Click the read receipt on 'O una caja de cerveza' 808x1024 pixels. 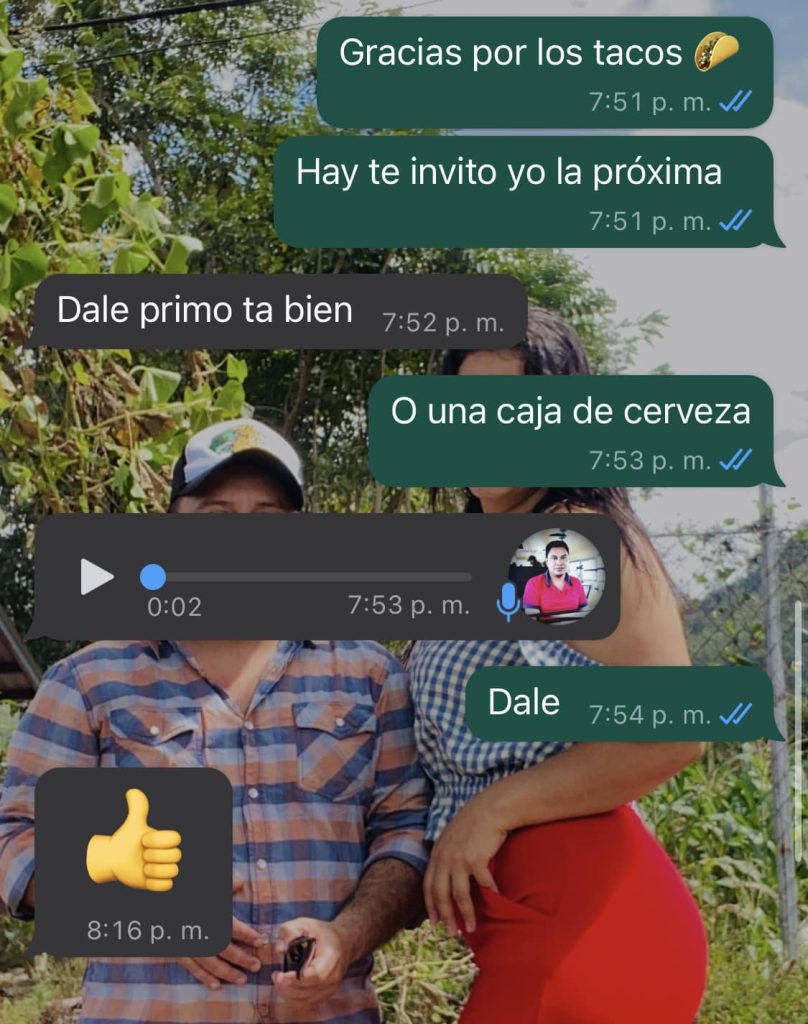(x=734, y=458)
